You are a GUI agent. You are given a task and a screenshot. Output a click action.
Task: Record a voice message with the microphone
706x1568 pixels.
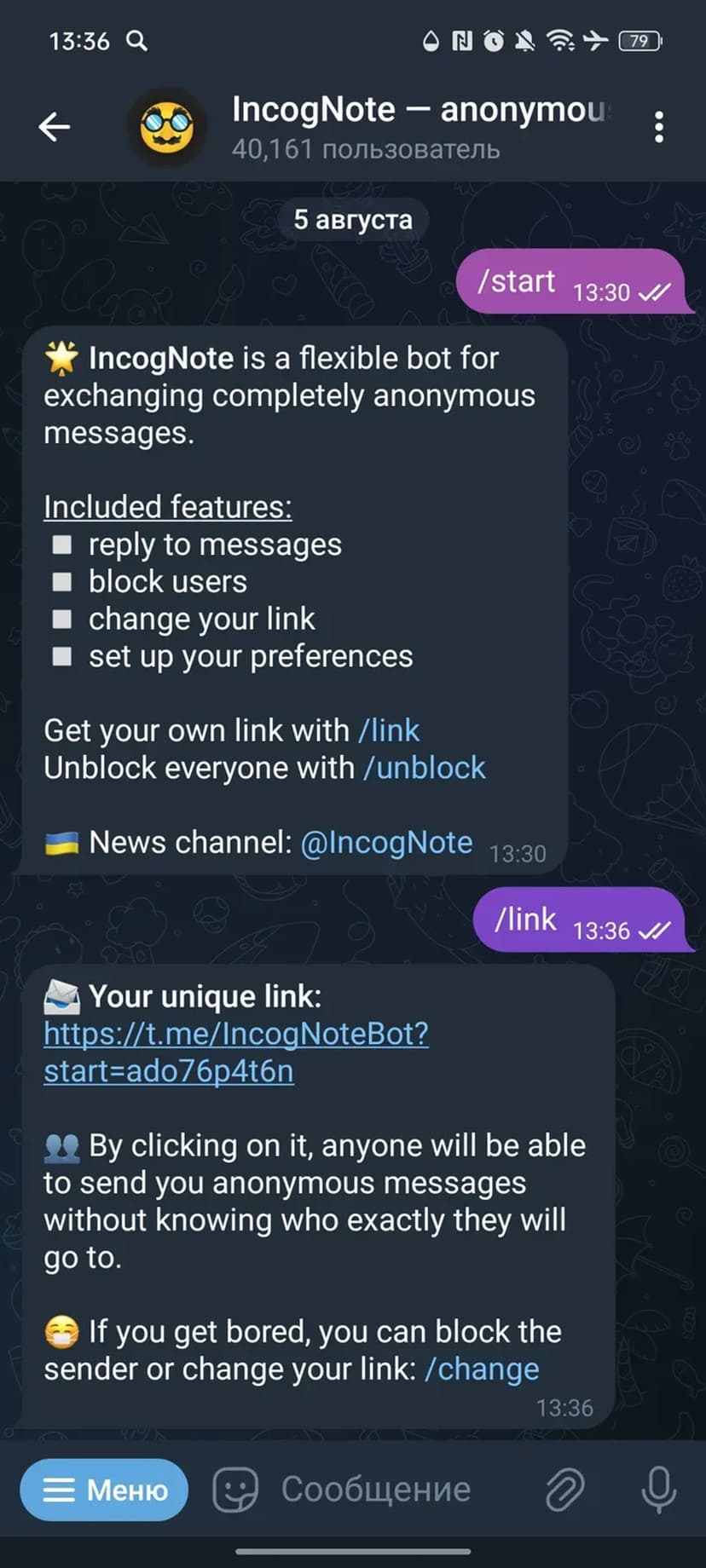click(658, 1490)
